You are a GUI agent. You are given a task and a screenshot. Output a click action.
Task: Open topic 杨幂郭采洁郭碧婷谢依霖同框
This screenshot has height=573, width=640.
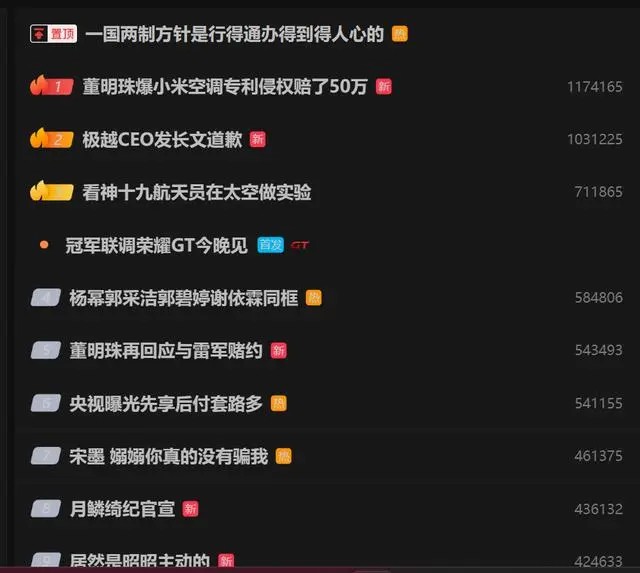183,298
